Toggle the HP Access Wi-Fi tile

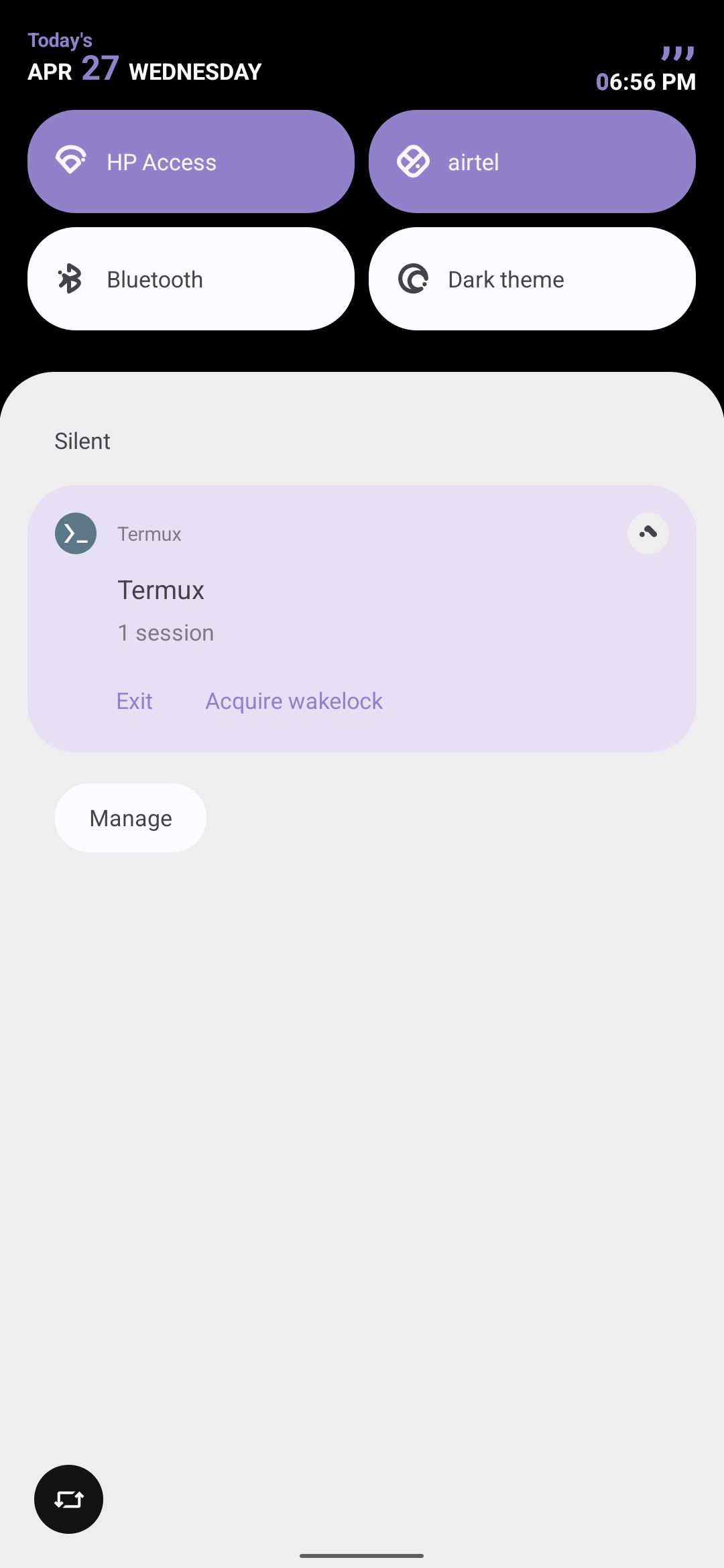click(190, 161)
